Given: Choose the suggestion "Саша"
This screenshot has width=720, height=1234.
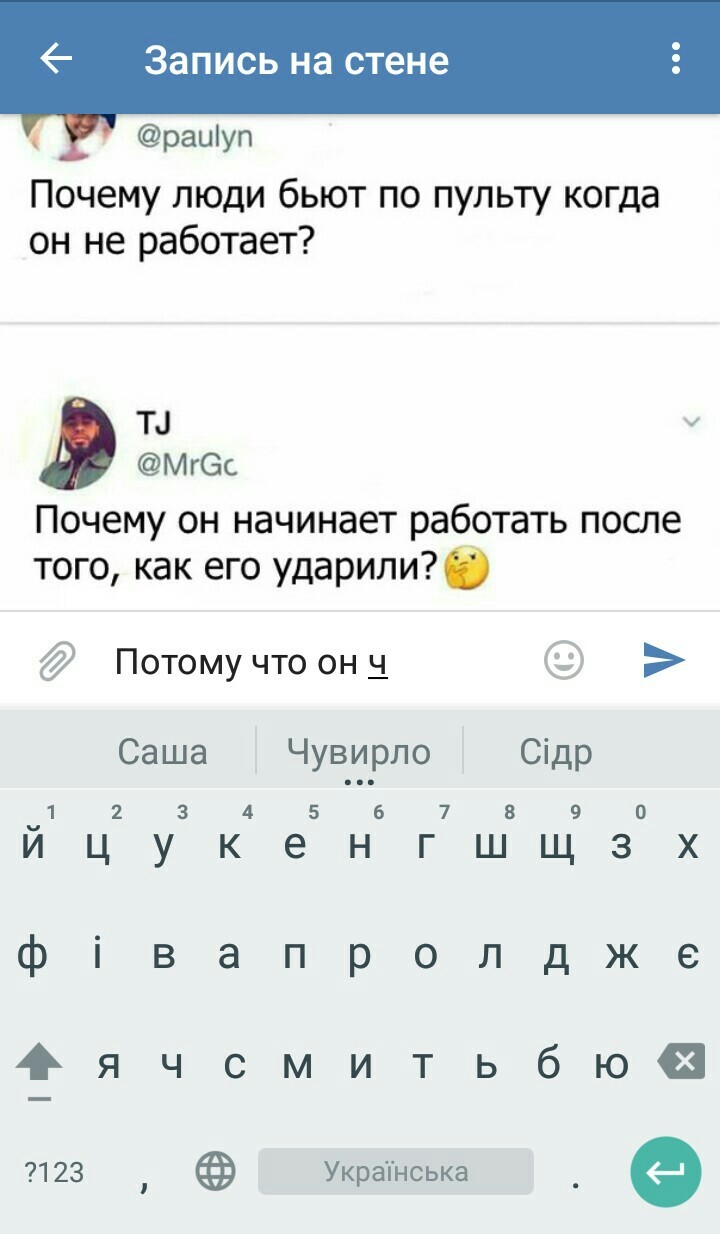Looking at the screenshot, I should tap(162, 752).
